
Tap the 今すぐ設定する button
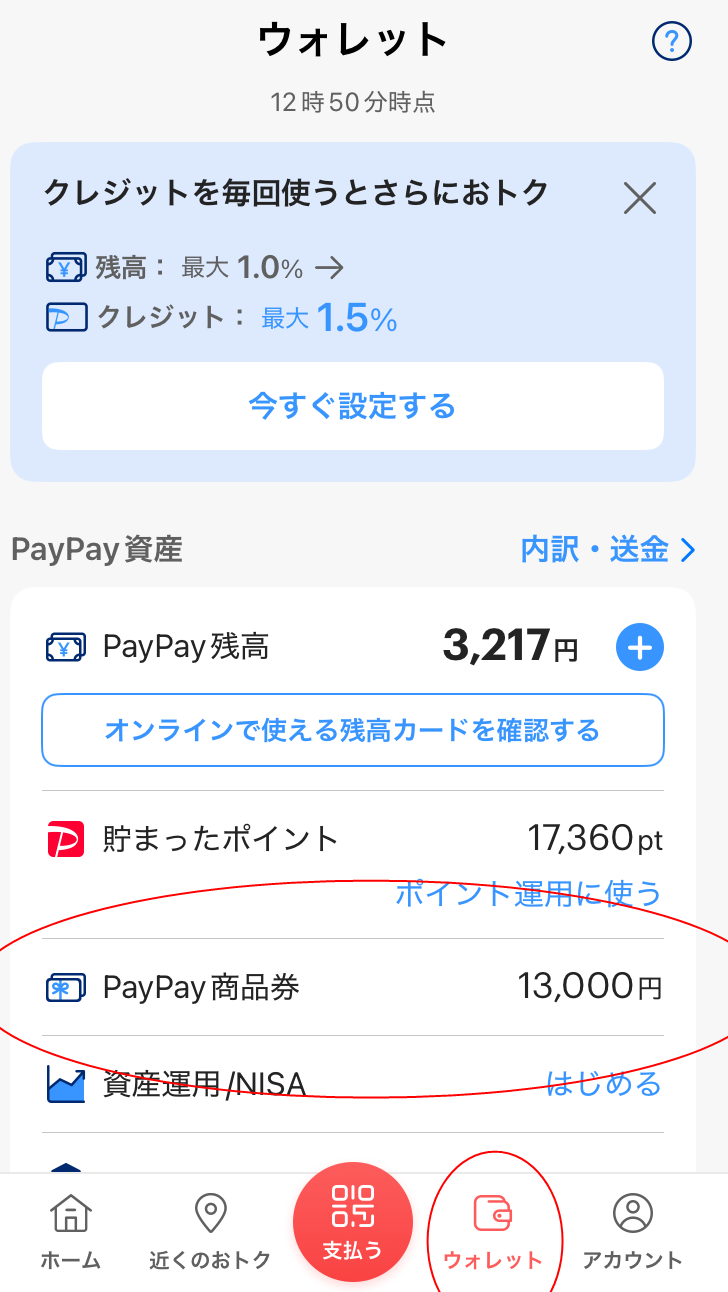point(353,406)
